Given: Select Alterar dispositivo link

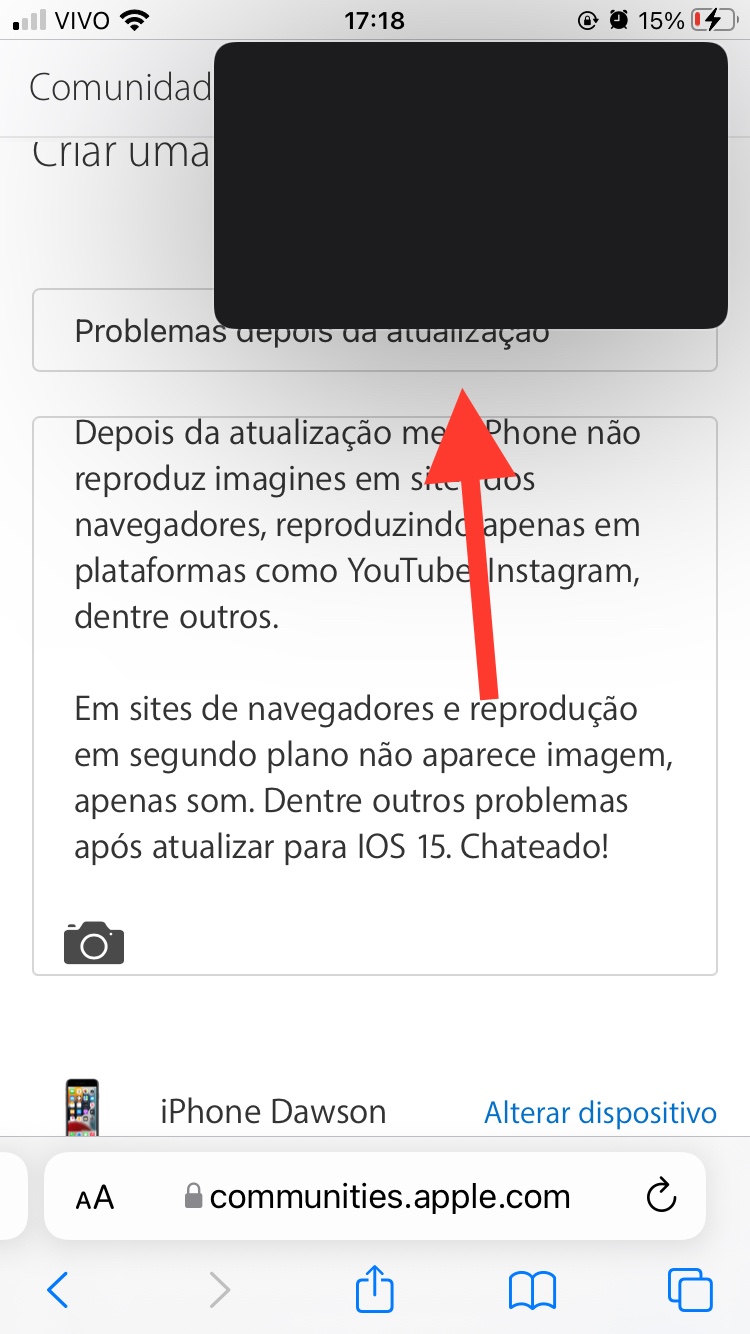Looking at the screenshot, I should pos(600,1112).
